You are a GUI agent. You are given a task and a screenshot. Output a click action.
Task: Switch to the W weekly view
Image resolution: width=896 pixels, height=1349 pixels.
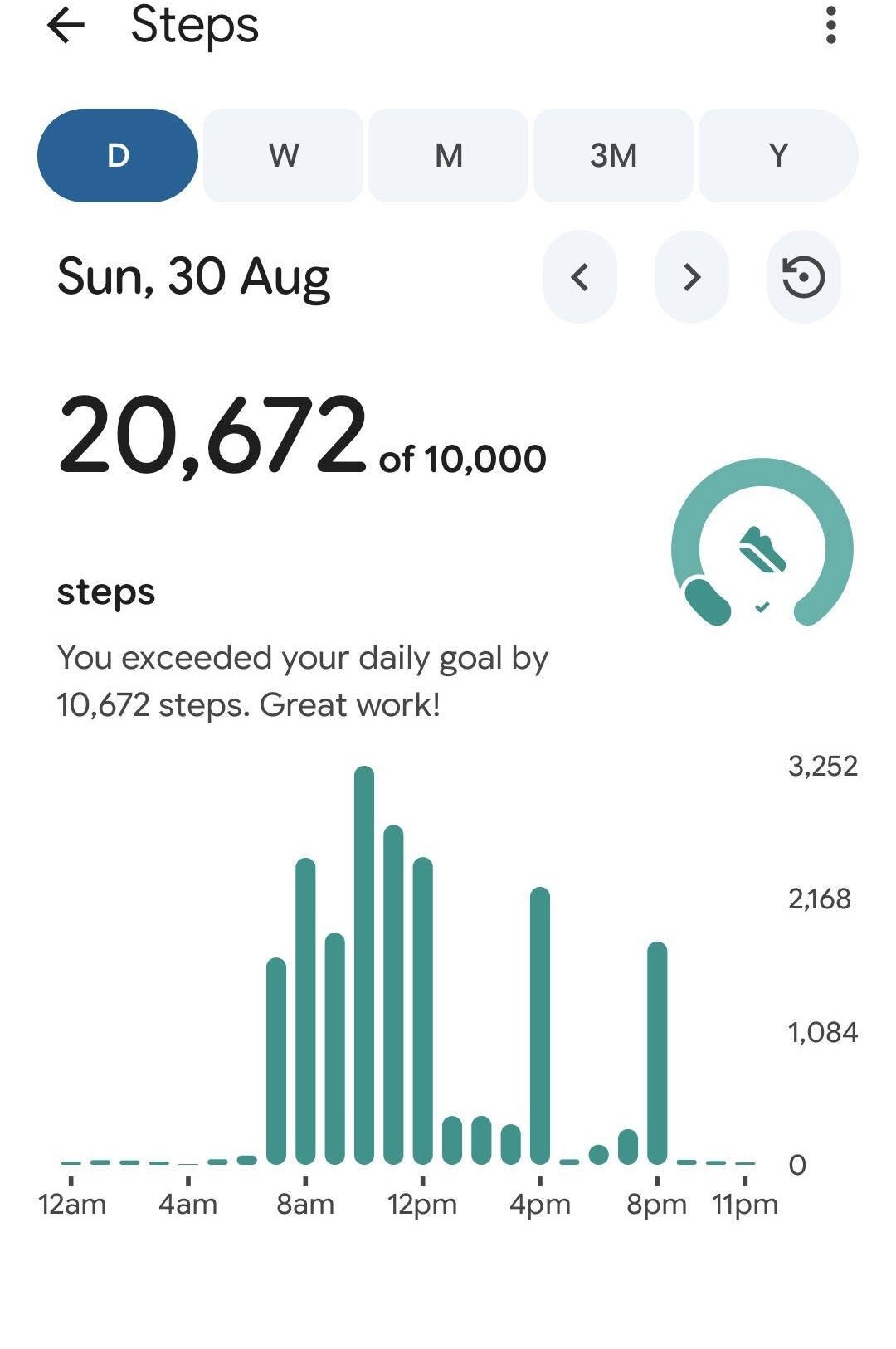(283, 155)
